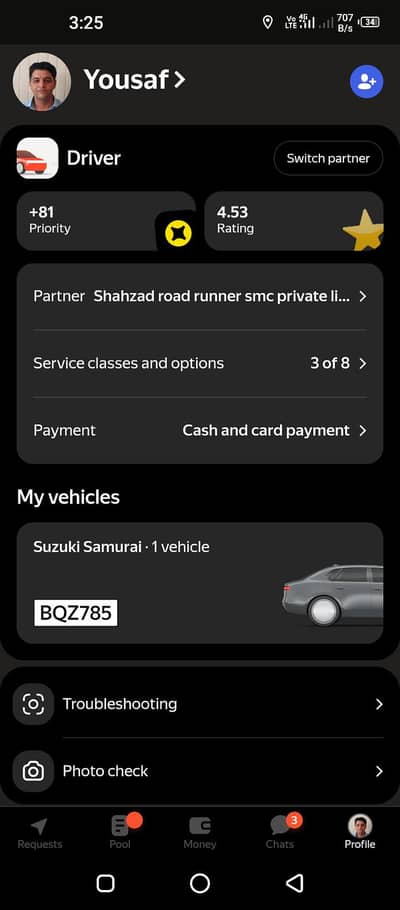
Task: Open the Suzuki Samurai vehicle card
Action: coord(200,583)
